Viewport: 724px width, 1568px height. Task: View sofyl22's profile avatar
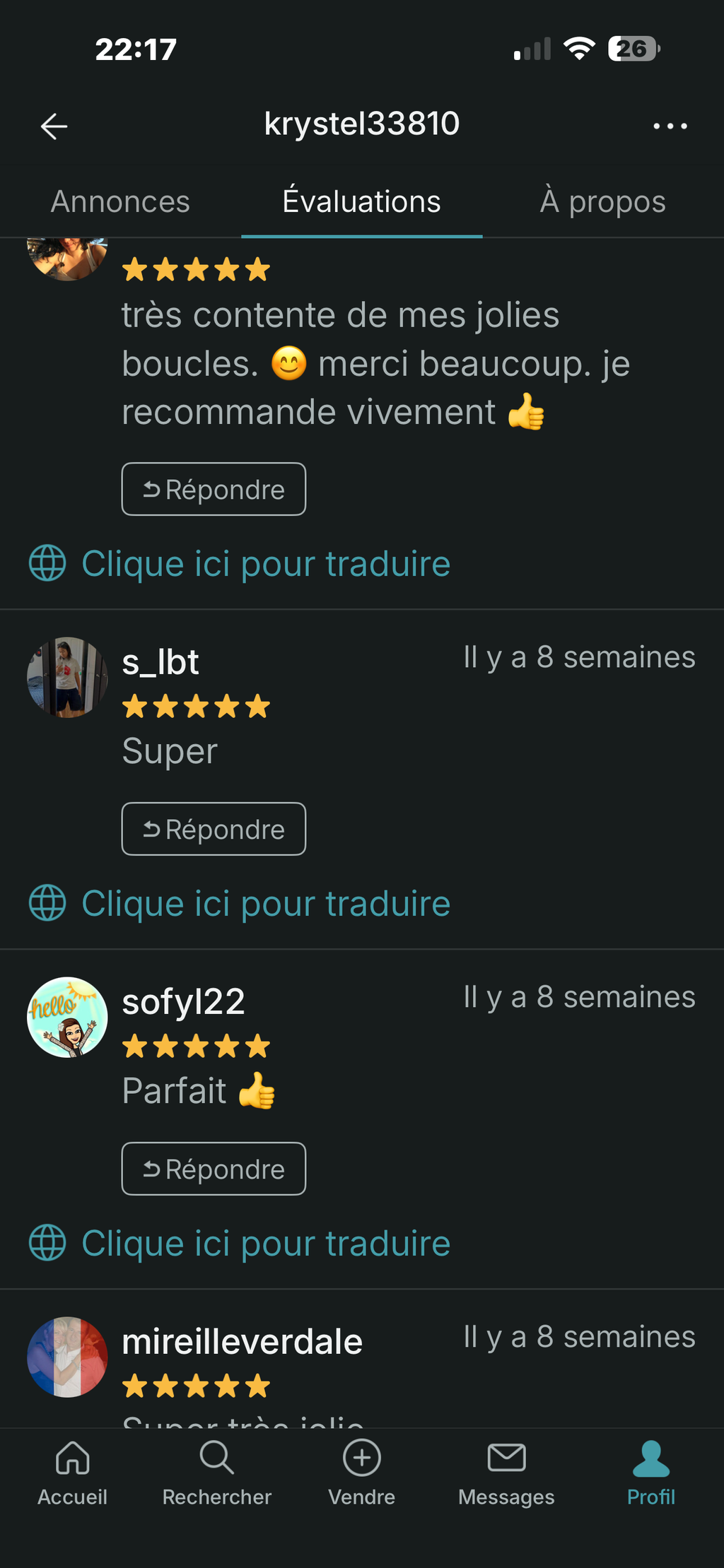(x=67, y=1018)
